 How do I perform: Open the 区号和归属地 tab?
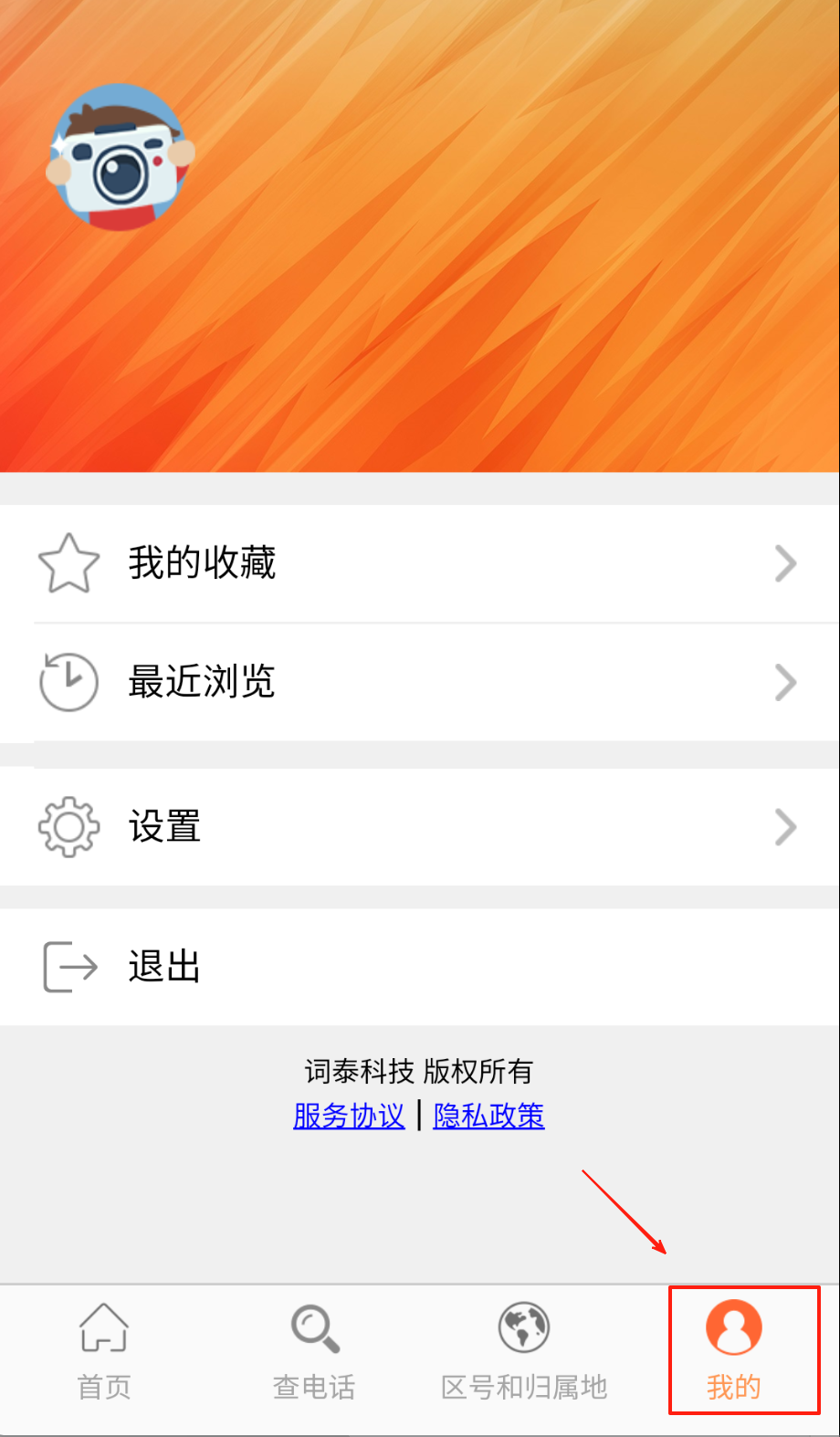(524, 1351)
